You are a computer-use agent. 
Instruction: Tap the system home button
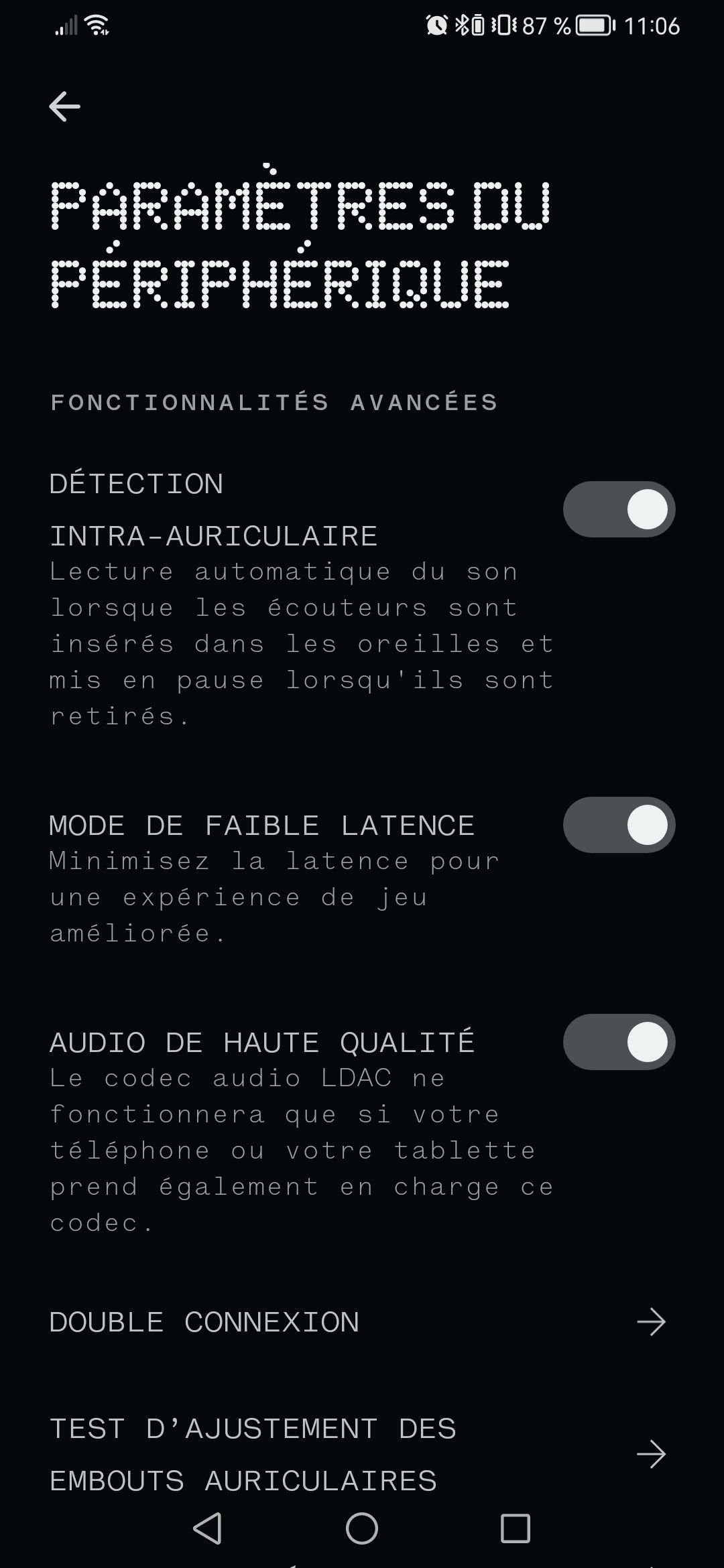pyautogui.click(x=362, y=1528)
